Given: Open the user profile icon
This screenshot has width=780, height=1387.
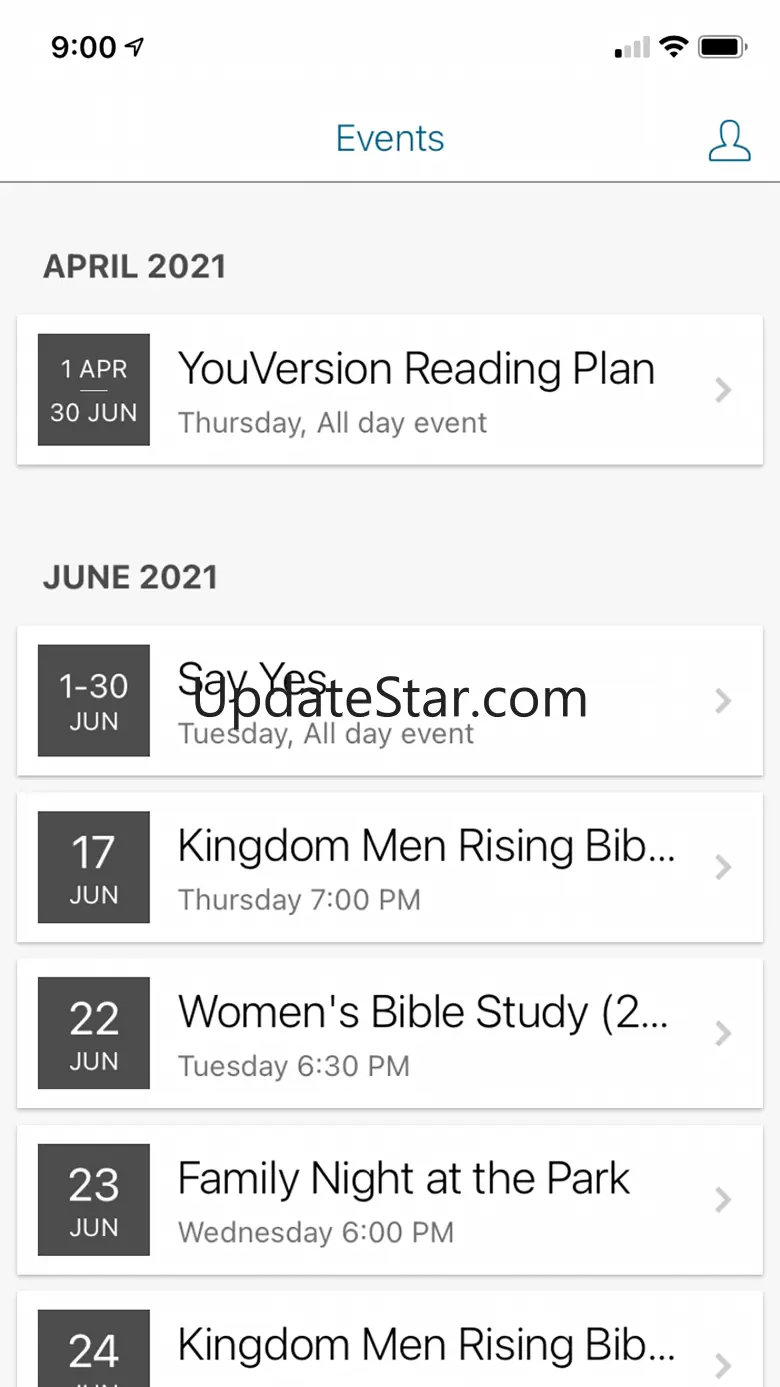Looking at the screenshot, I should 729,141.
